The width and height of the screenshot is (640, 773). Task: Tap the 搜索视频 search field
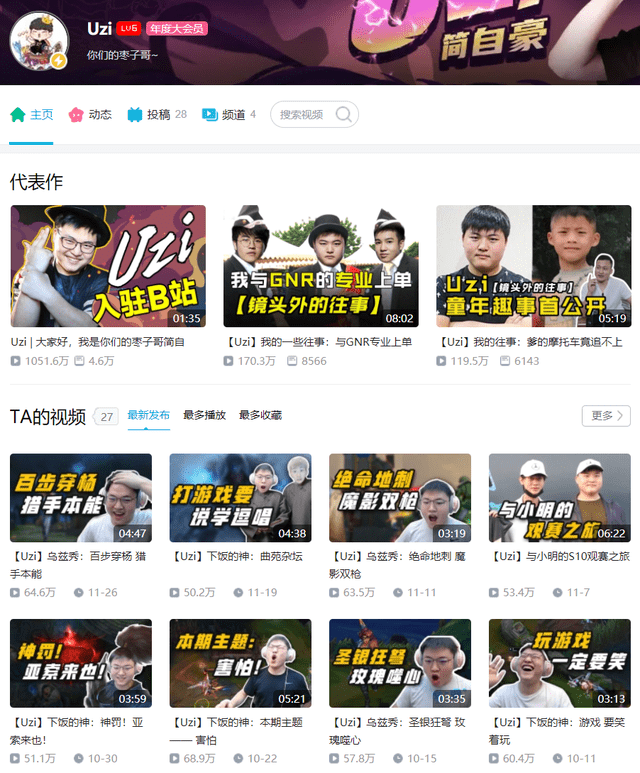coord(305,115)
